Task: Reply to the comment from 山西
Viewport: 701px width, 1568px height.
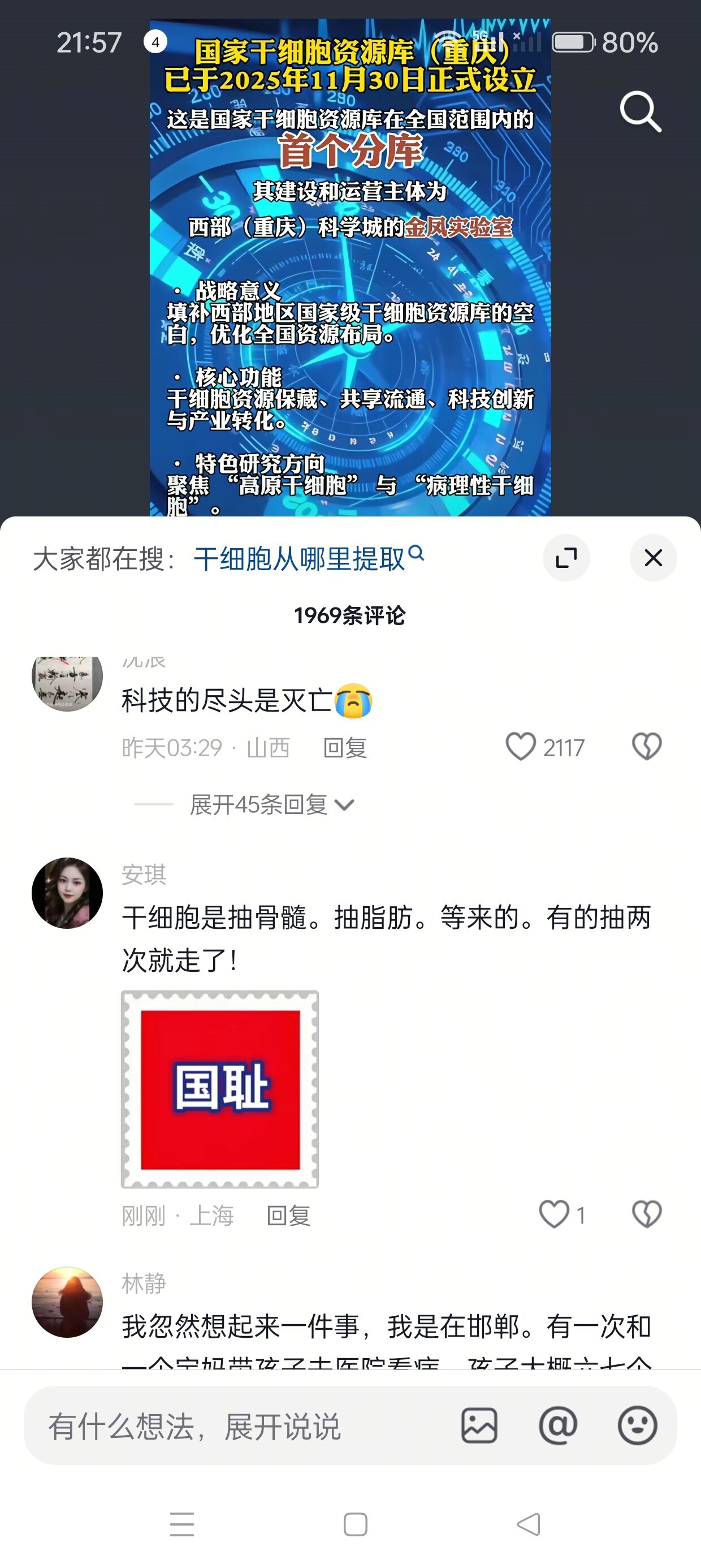Action: [x=344, y=747]
